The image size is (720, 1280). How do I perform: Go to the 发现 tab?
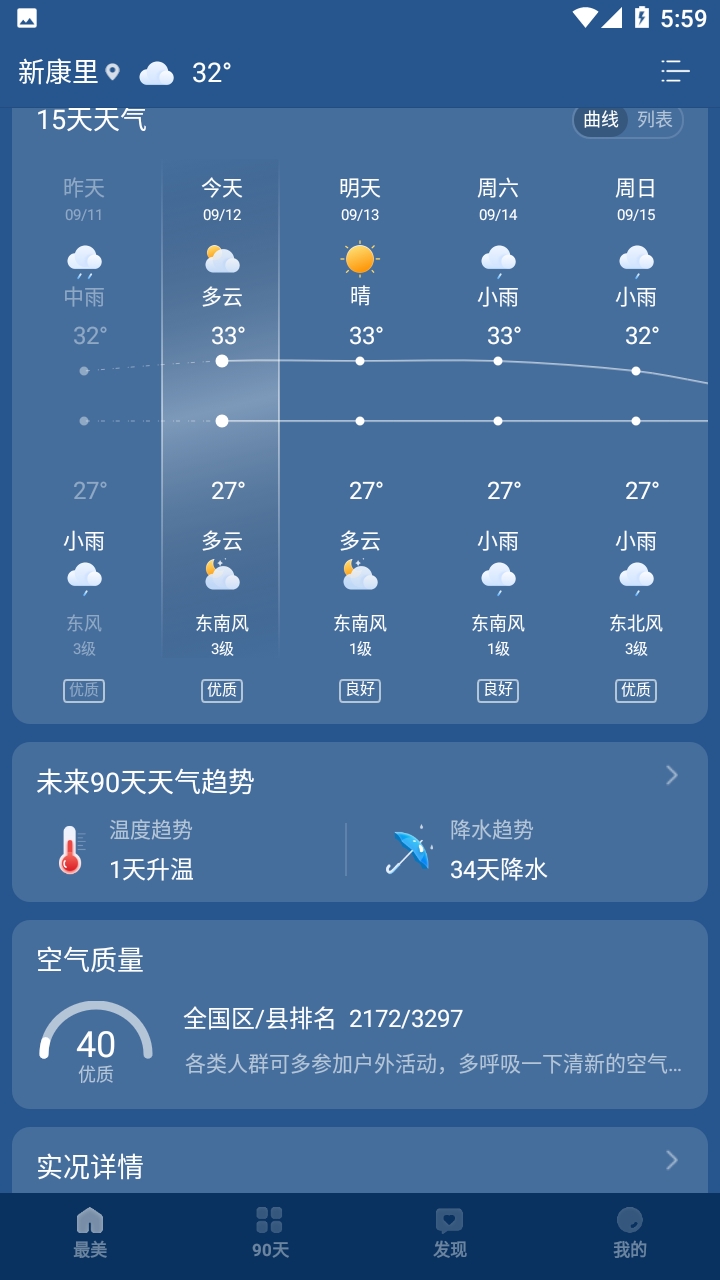tap(450, 1232)
